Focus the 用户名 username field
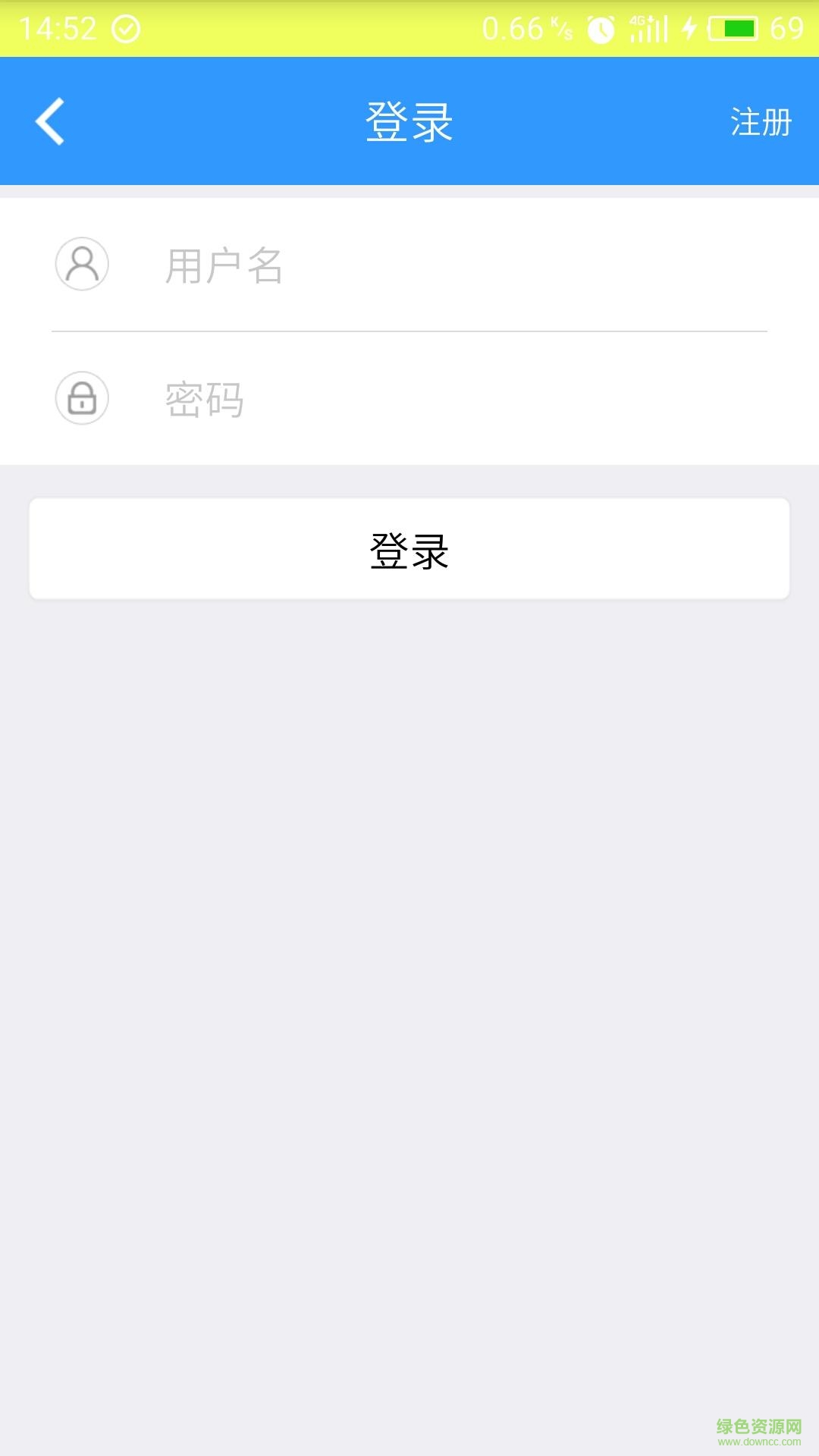This screenshot has height=1456, width=819. (x=455, y=266)
